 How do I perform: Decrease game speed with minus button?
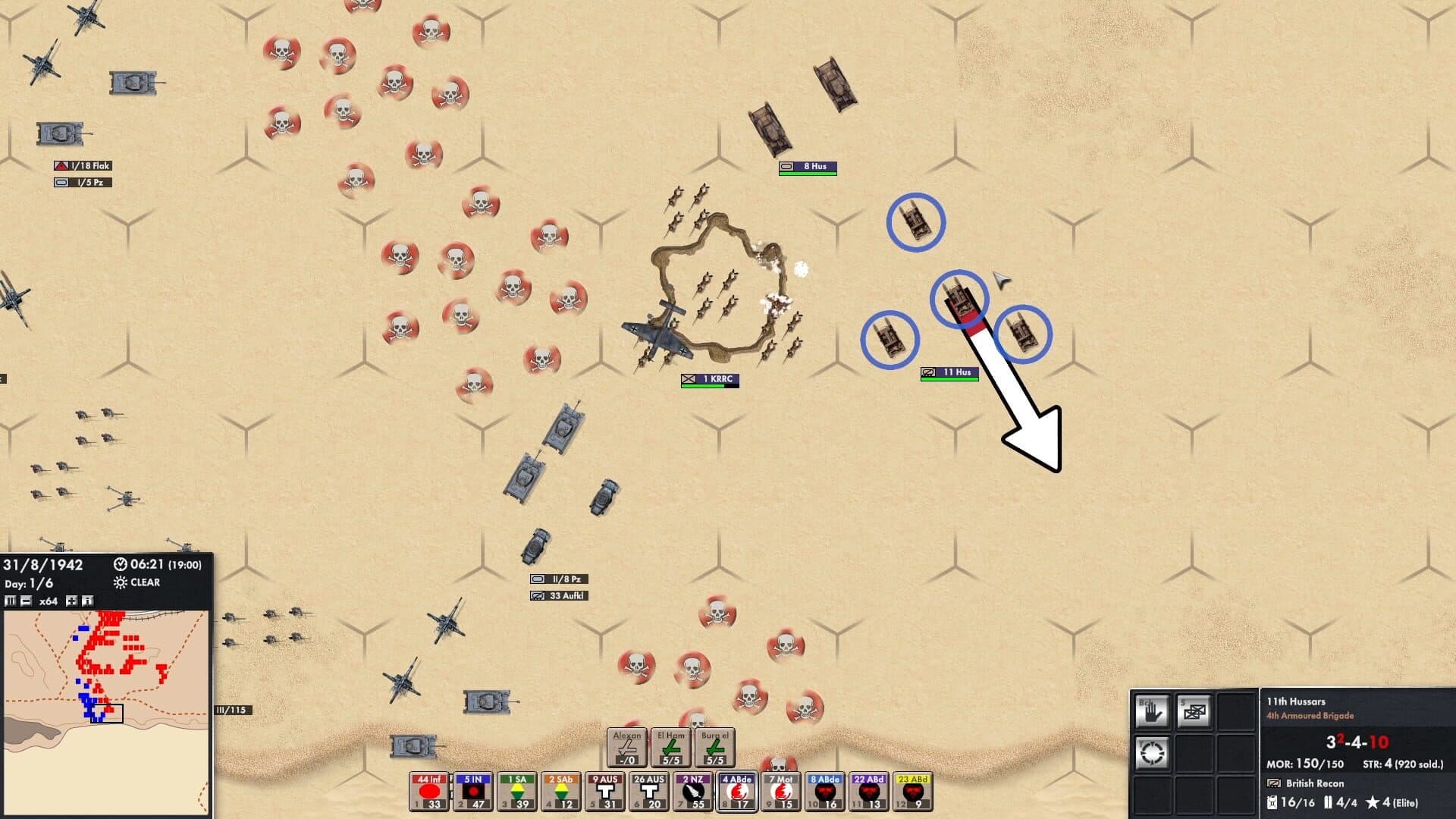point(27,601)
